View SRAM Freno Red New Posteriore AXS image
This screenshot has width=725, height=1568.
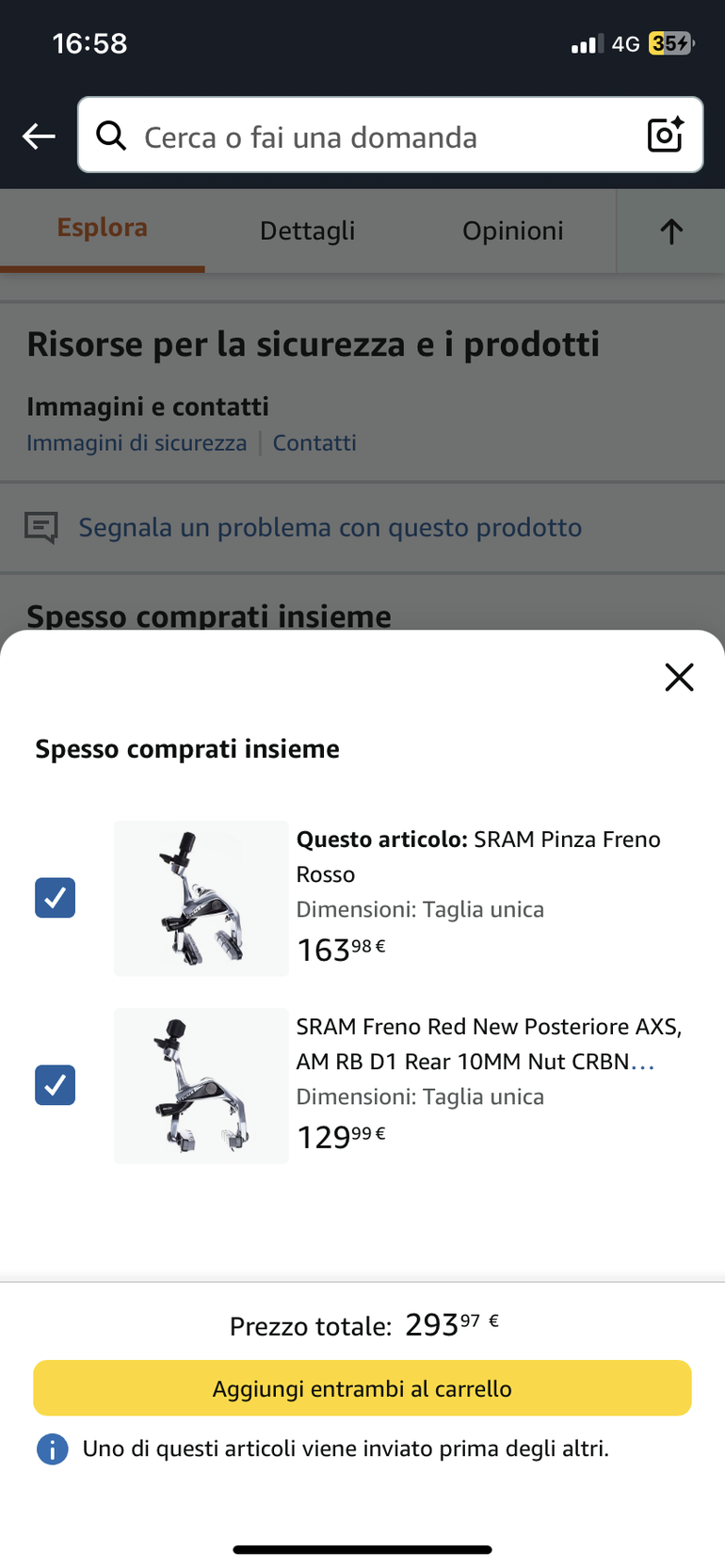[201, 1086]
